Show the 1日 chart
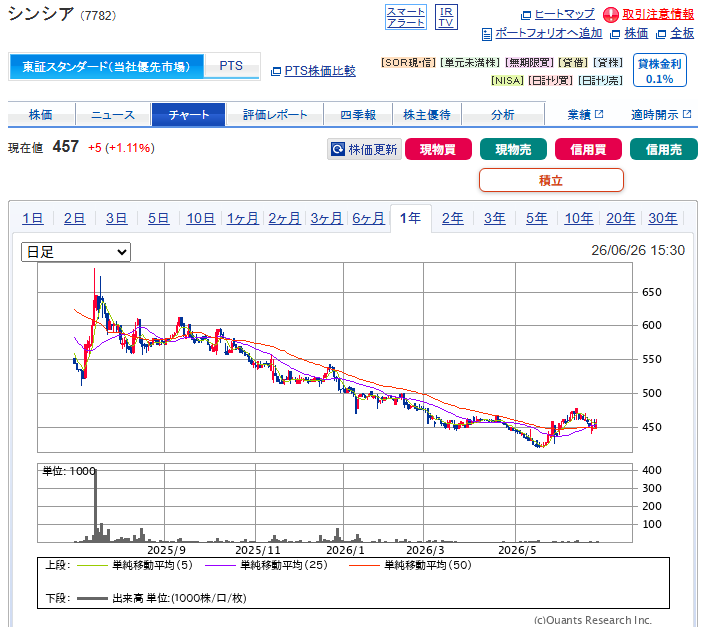The width and height of the screenshot is (702, 627). click(33, 219)
